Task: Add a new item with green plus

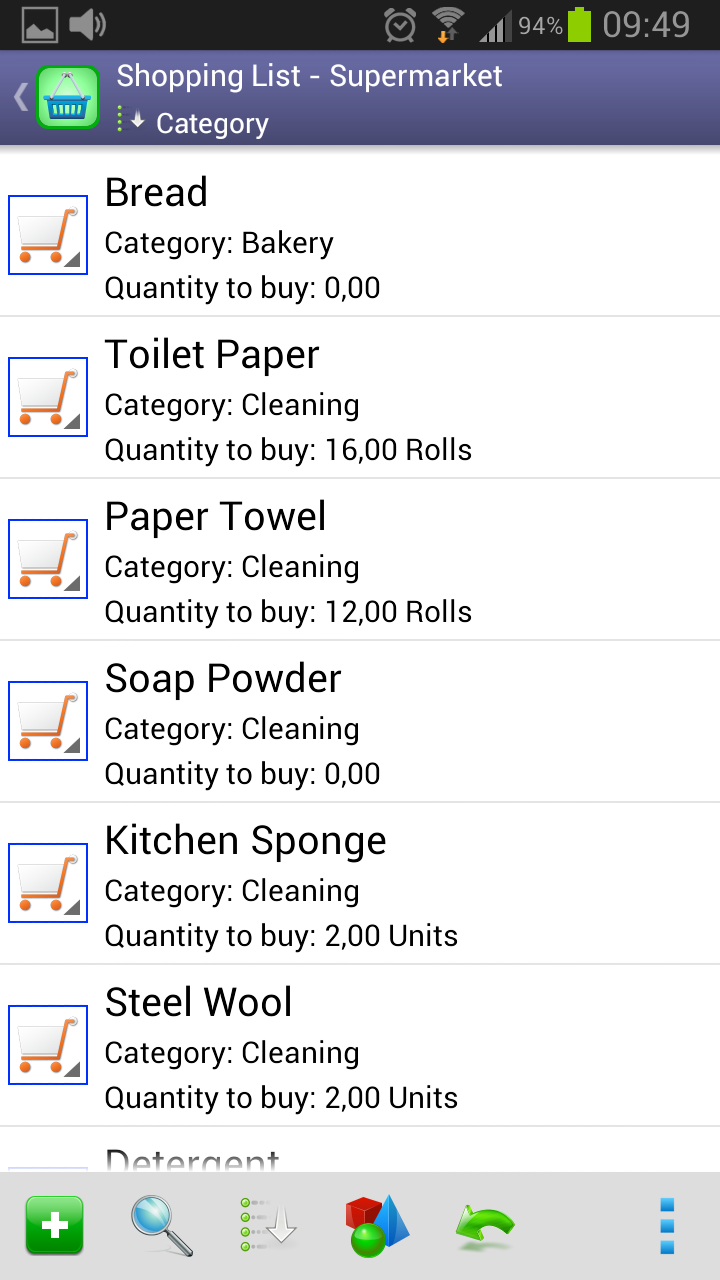Action: [54, 1225]
